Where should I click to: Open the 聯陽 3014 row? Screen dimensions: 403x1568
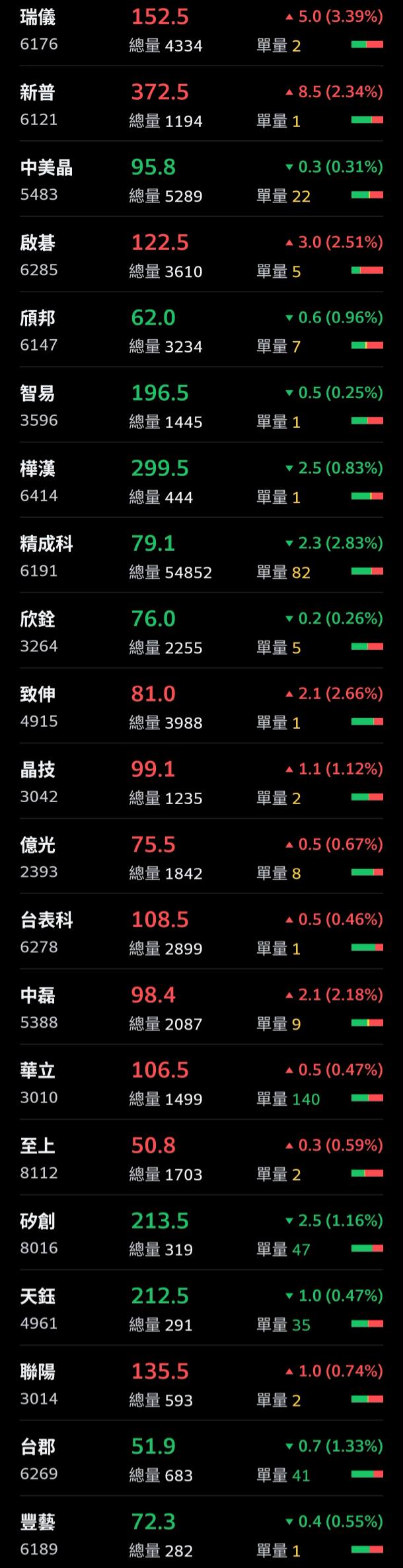201,1385
